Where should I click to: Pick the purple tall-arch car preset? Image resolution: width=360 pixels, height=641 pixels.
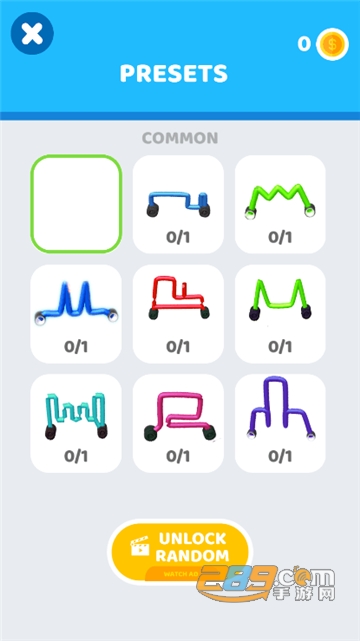click(280, 423)
